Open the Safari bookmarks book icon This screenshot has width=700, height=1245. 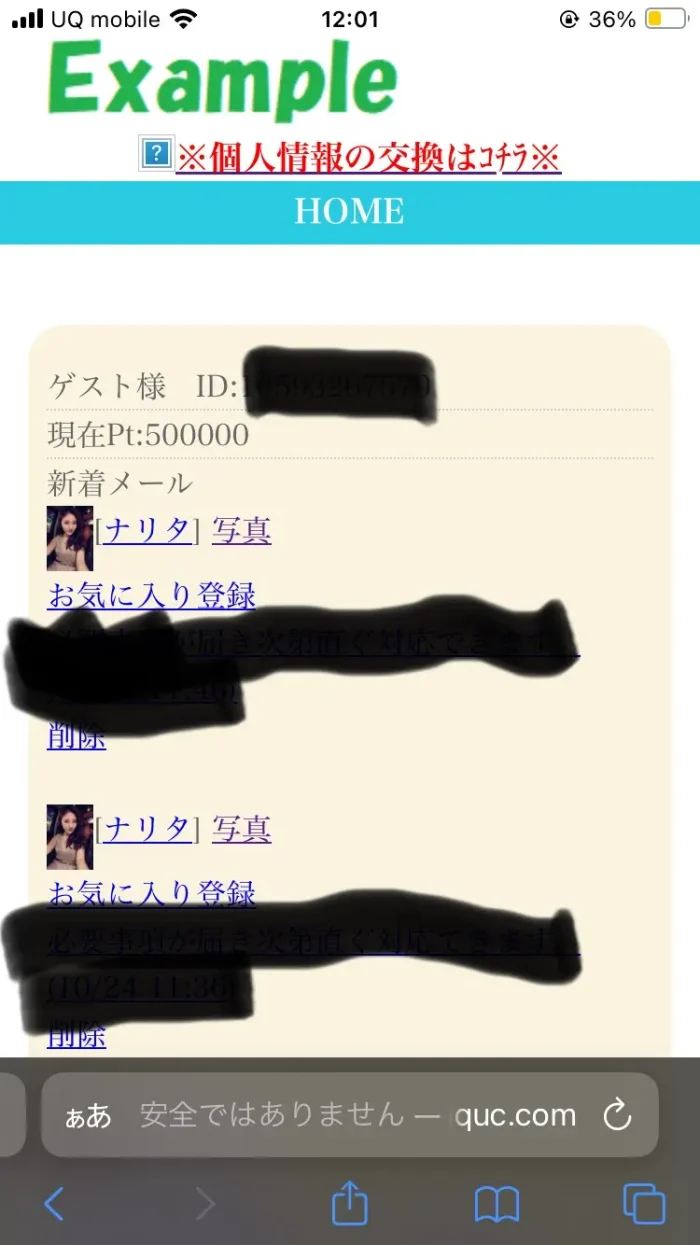click(497, 1204)
